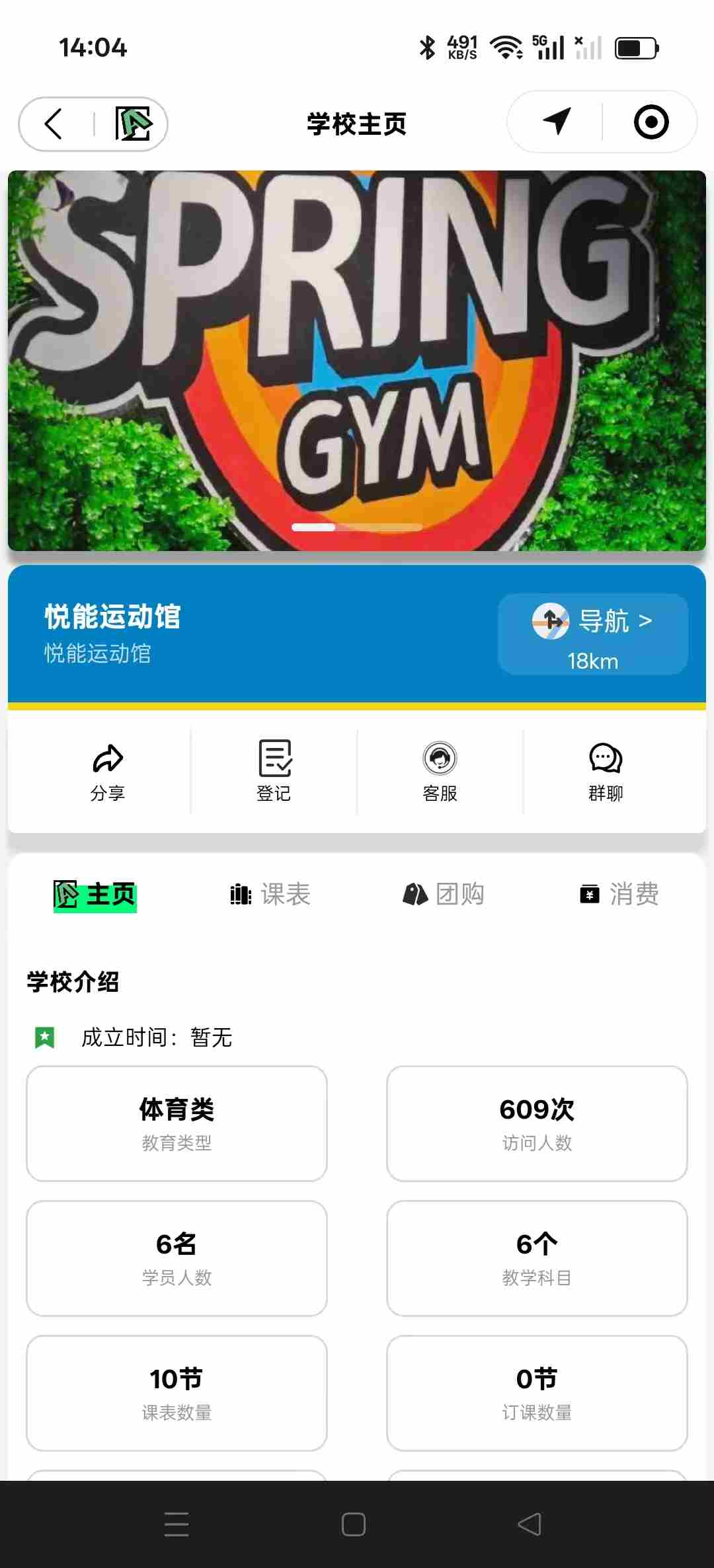Image resolution: width=714 pixels, height=1568 pixels.
Task: Open details via the 导航 chevron
Action: click(x=645, y=620)
